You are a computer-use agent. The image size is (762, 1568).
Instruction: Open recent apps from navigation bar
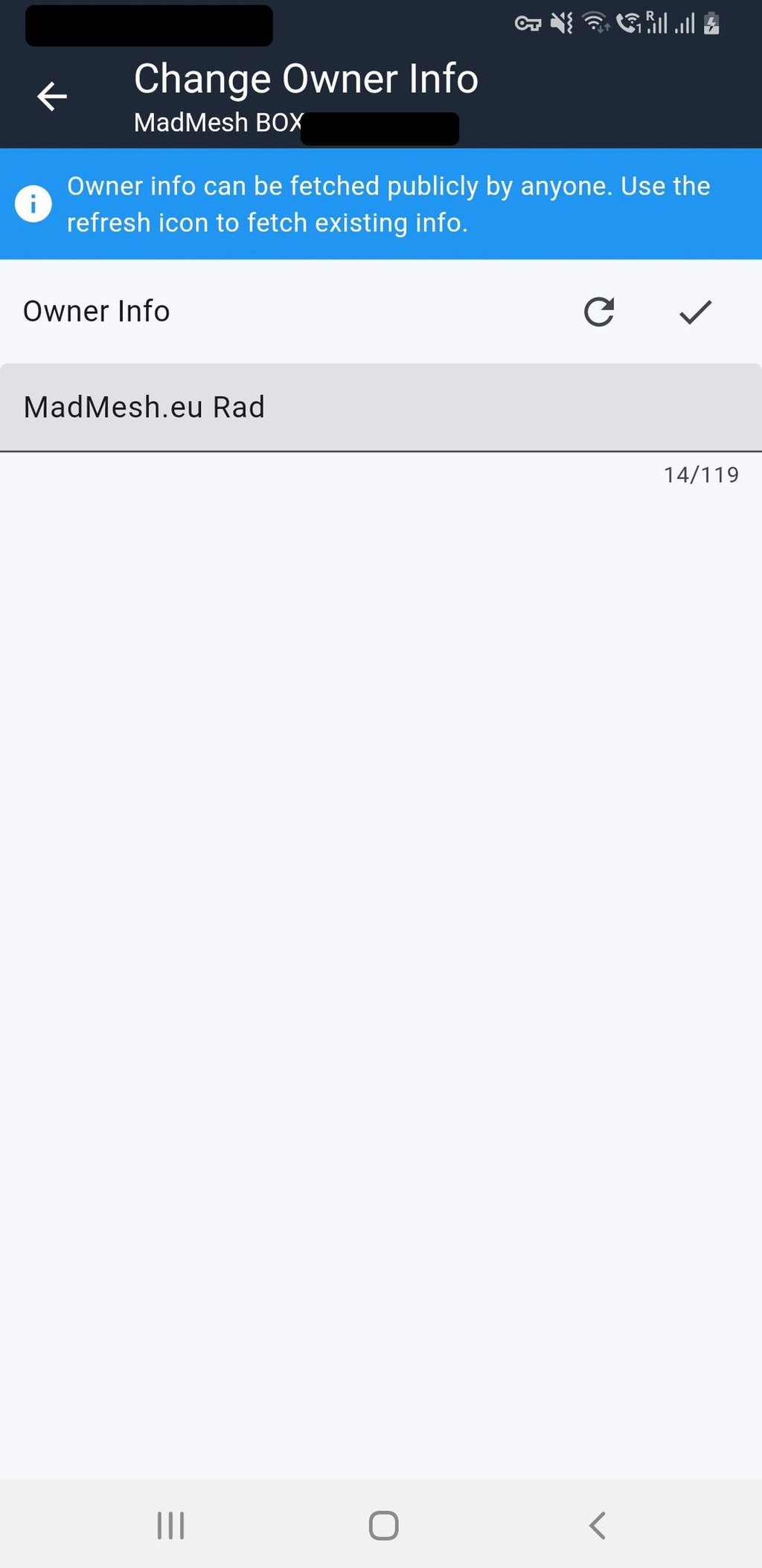pyautogui.click(x=170, y=1525)
